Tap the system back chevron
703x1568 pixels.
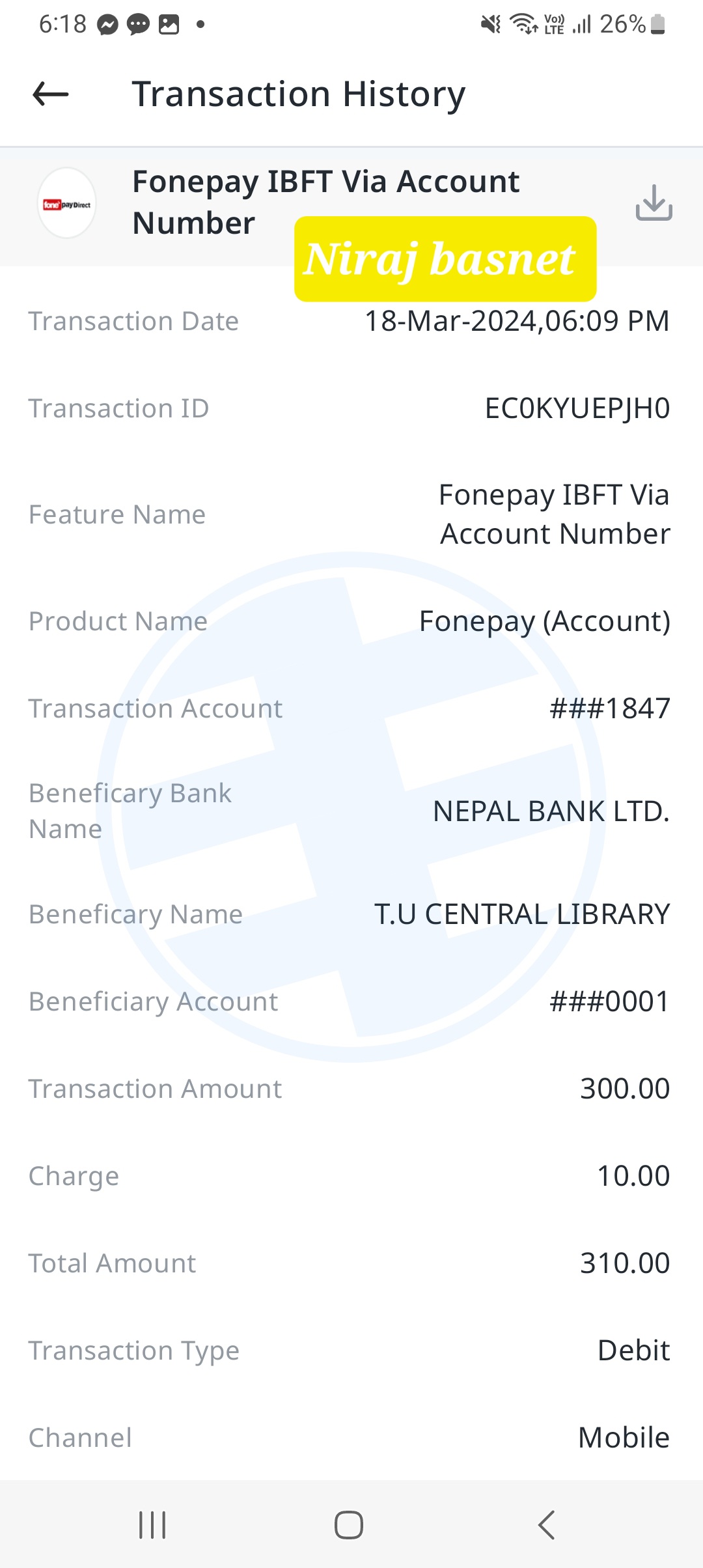pos(546,1525)
